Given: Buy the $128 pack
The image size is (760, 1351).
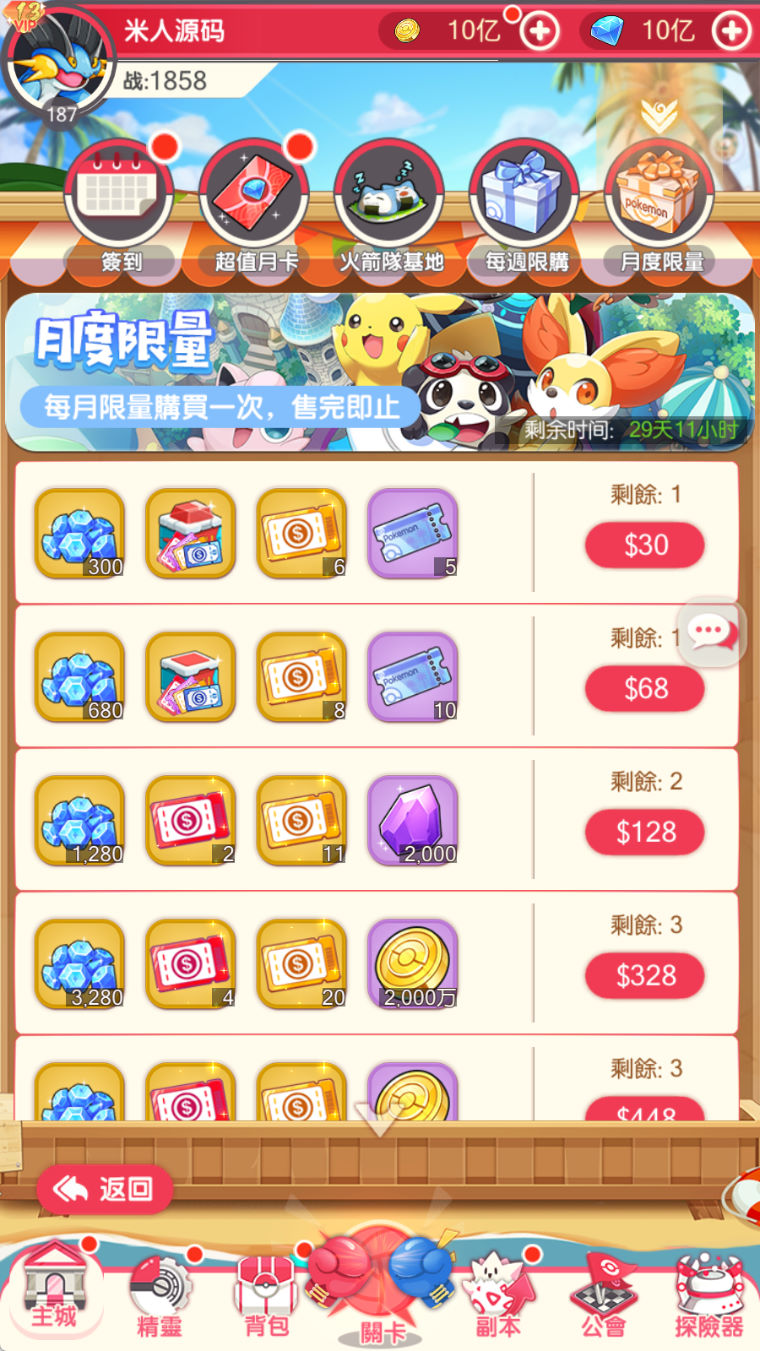Looking at the screenshot, I should point(645,832).
